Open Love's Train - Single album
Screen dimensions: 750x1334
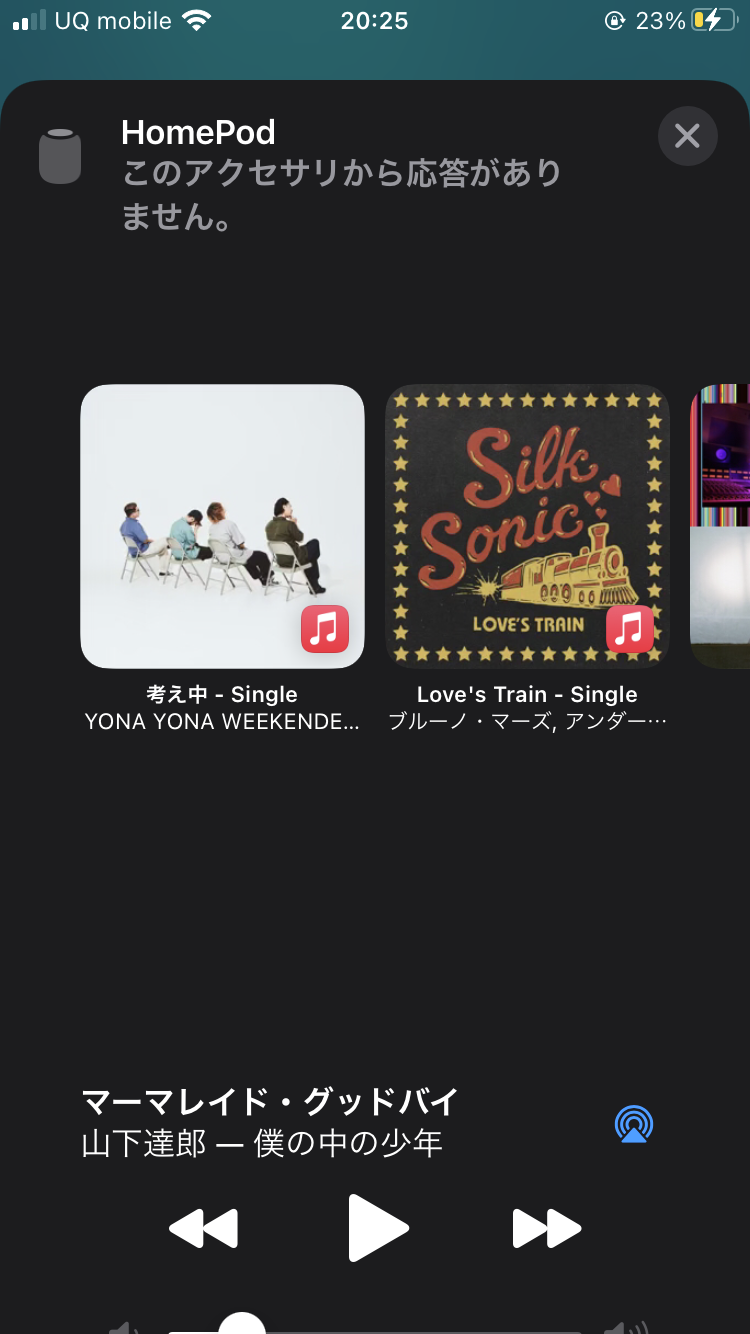coord(527,527)
